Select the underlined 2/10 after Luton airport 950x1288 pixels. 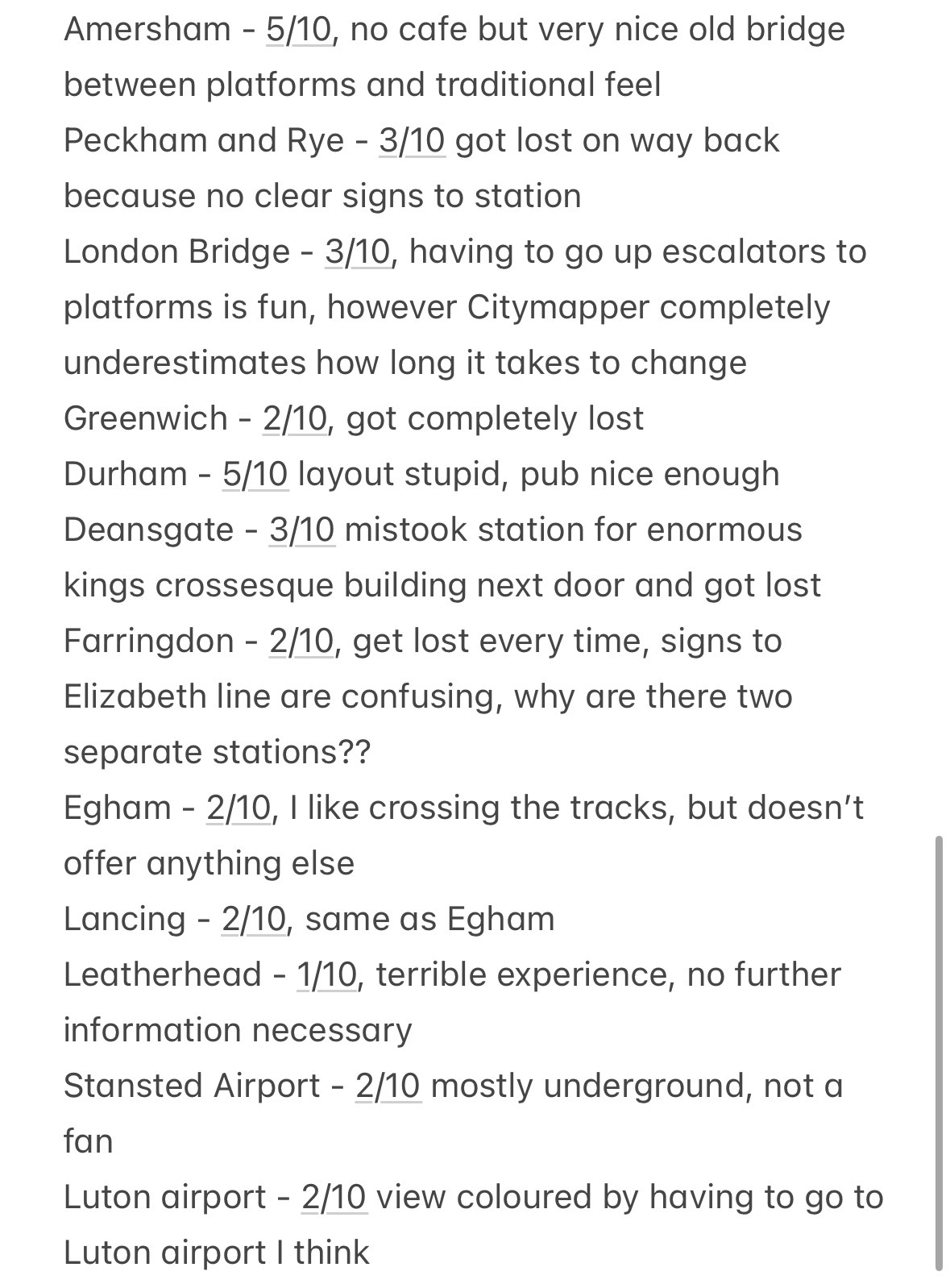[x=334, y=1198]
